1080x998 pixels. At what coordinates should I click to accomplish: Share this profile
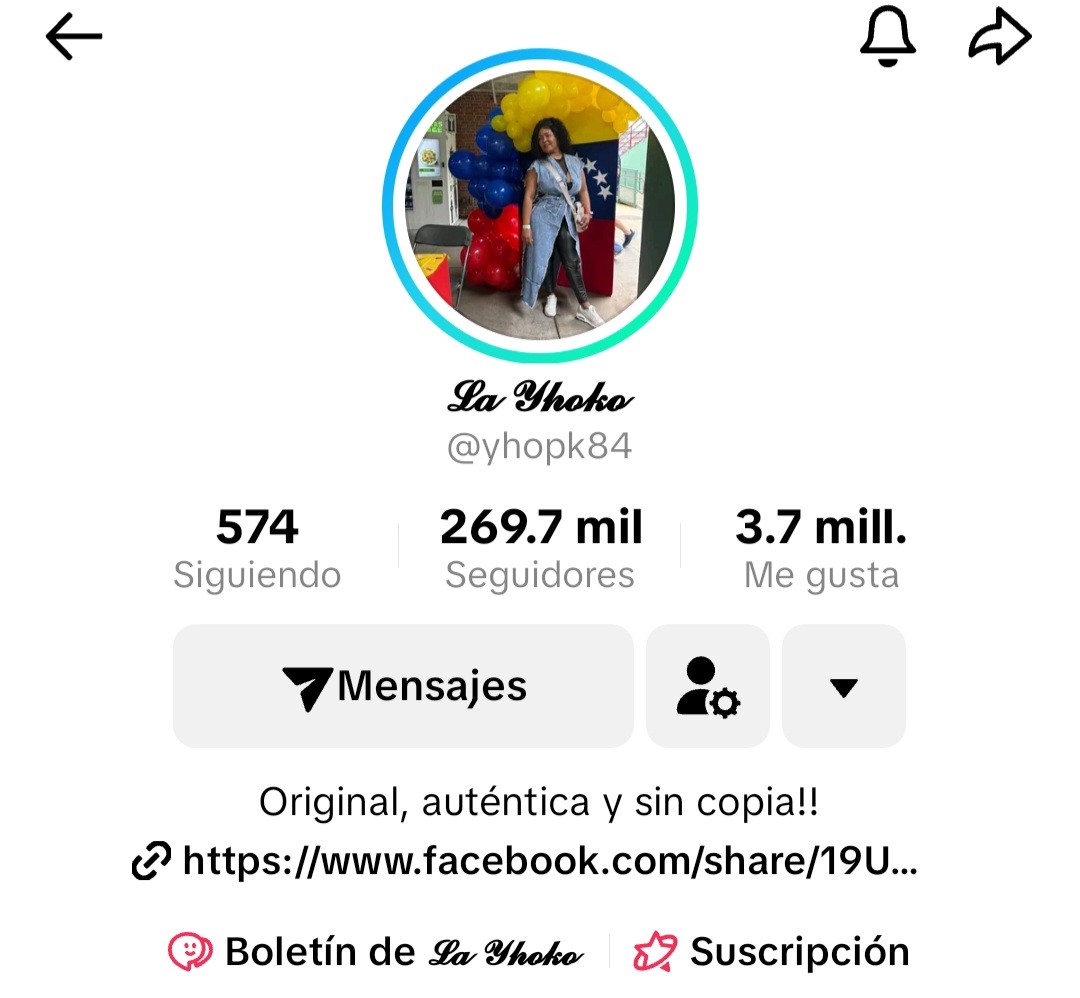pyautogui.click(x=1000, y=40)
